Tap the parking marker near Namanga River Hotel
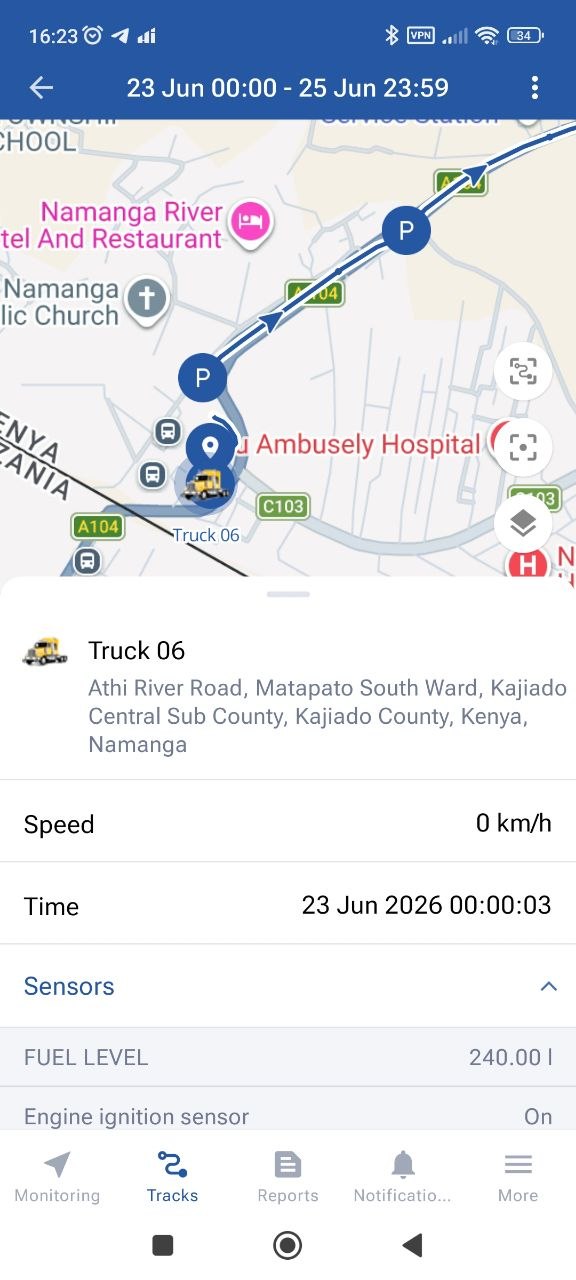The height and width of the screenshot is (1280, 576). click(x=406, y=231)
